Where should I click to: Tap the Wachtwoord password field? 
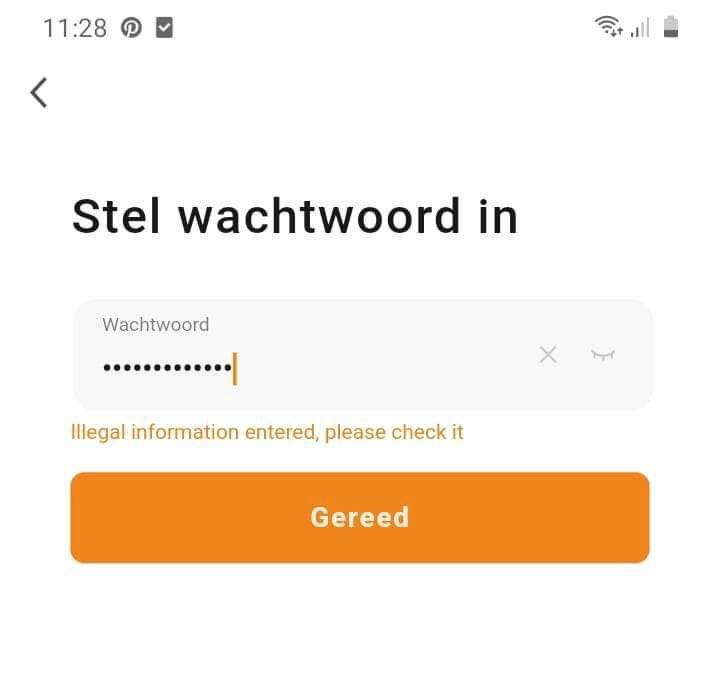pyautogui.click(x=300, y=358)
